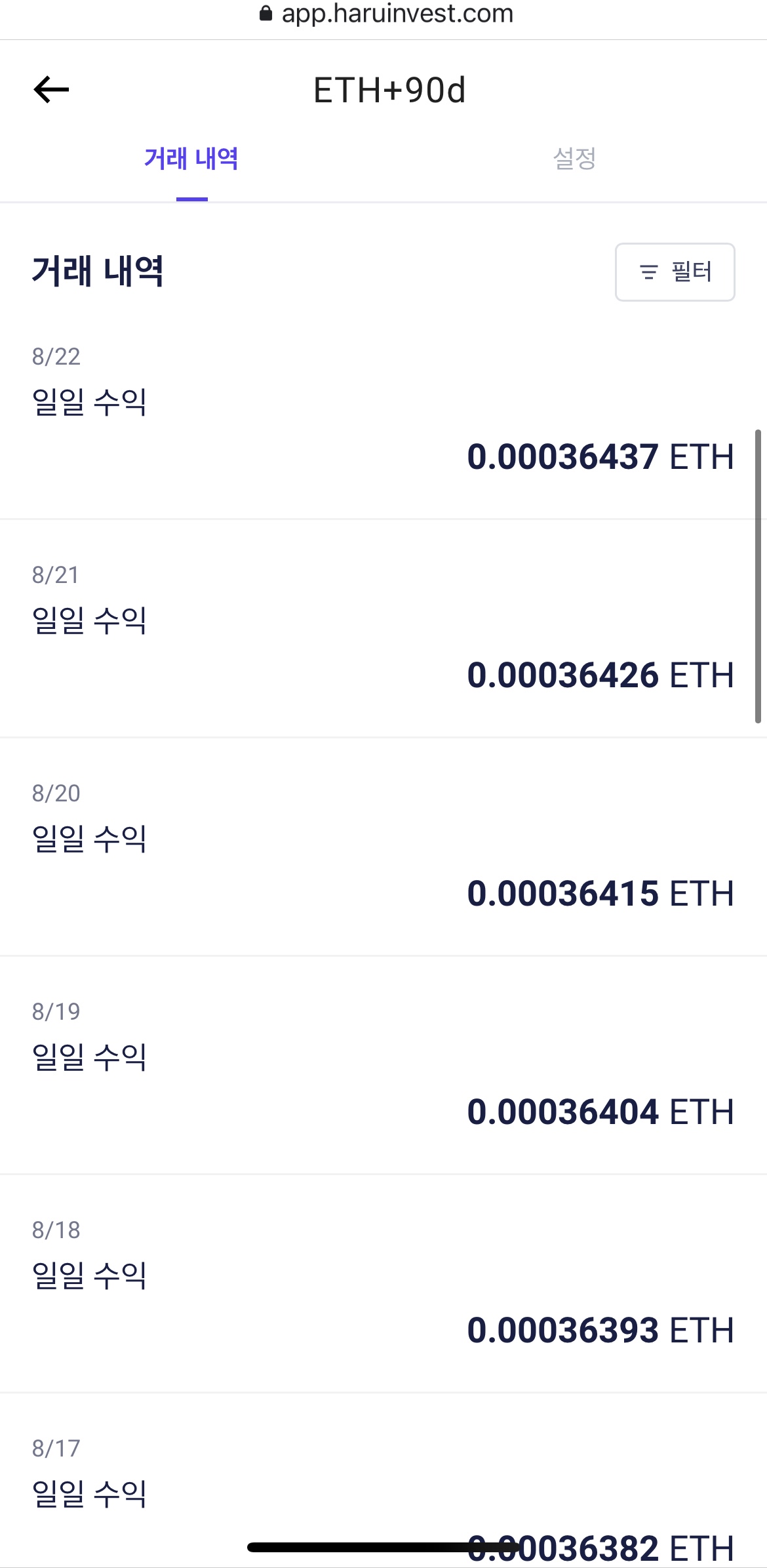Switch to the 설정 tab

coord(575,159)
